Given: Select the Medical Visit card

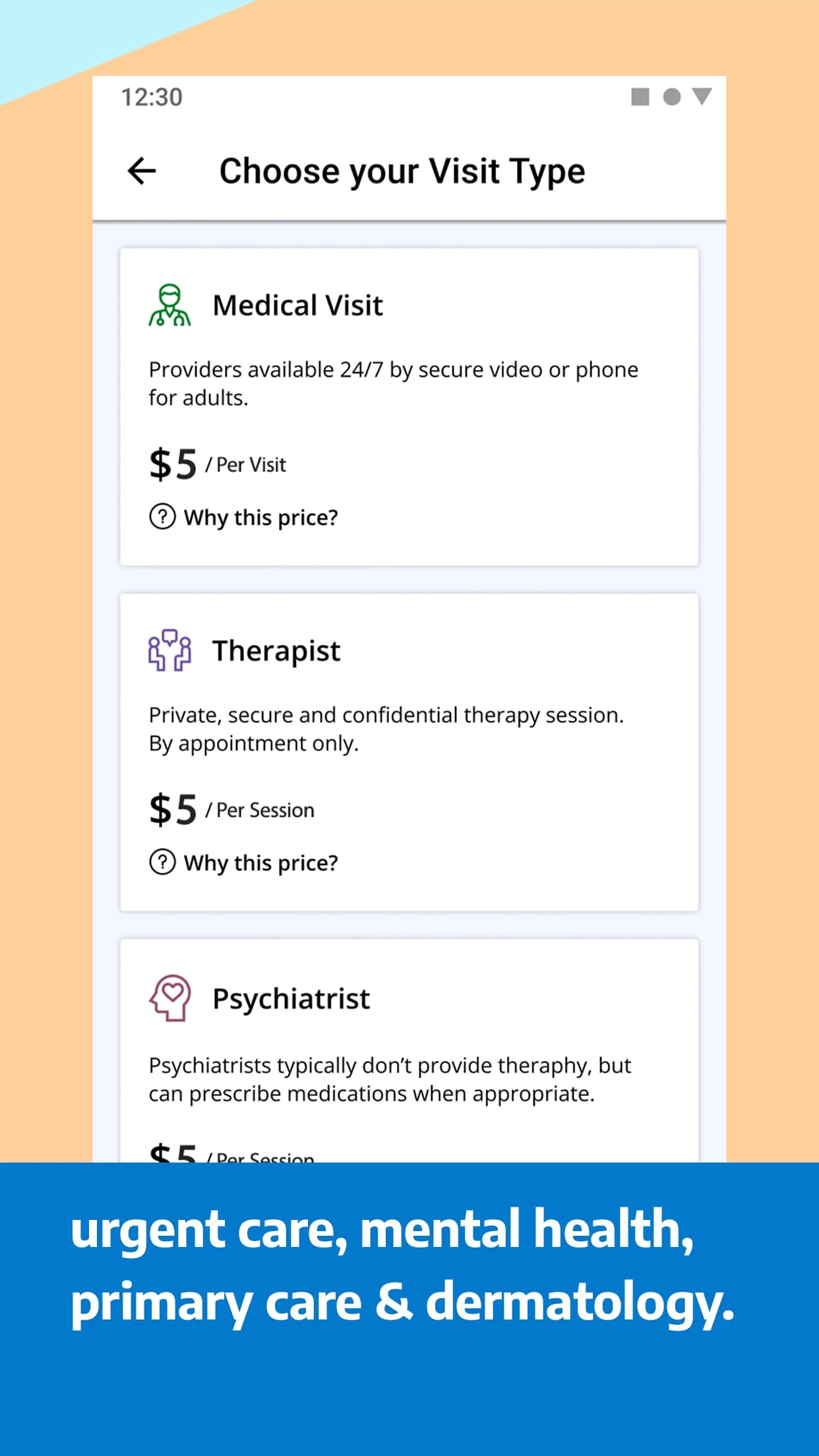Looking at the screenshot, I should click(409, 406).
